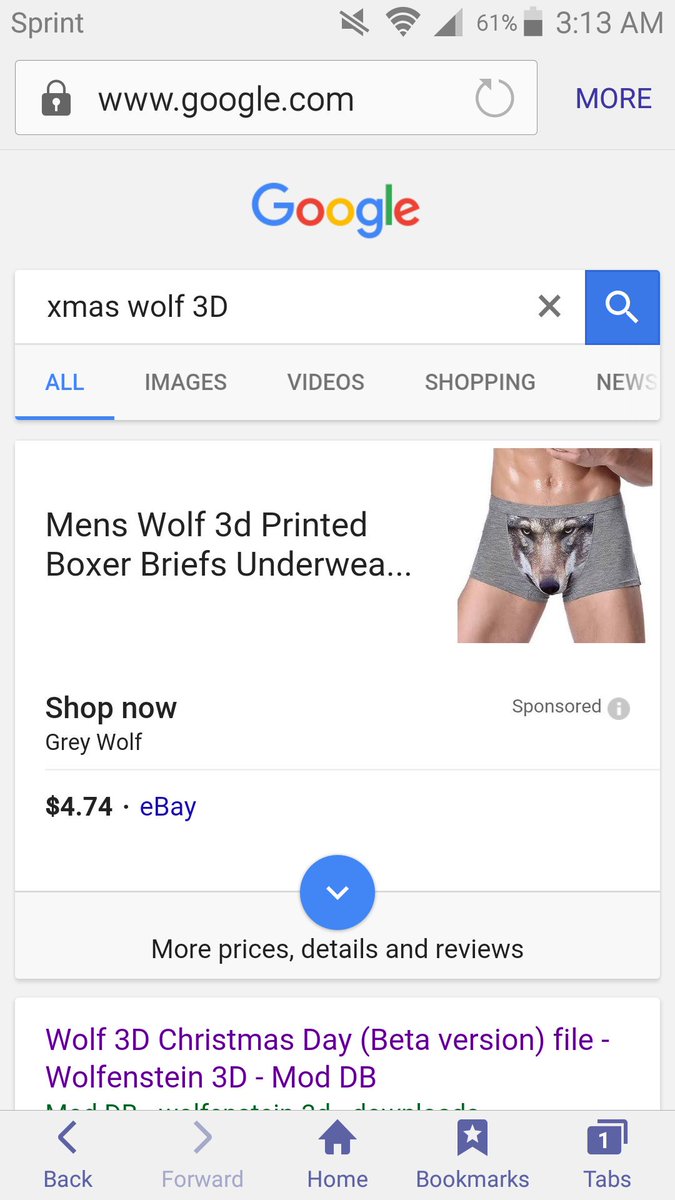Image resolution: width=675 pixels, height=1200 pixels.
Task: Open the browser MORE menu
Action: click(x=613, y=99)
